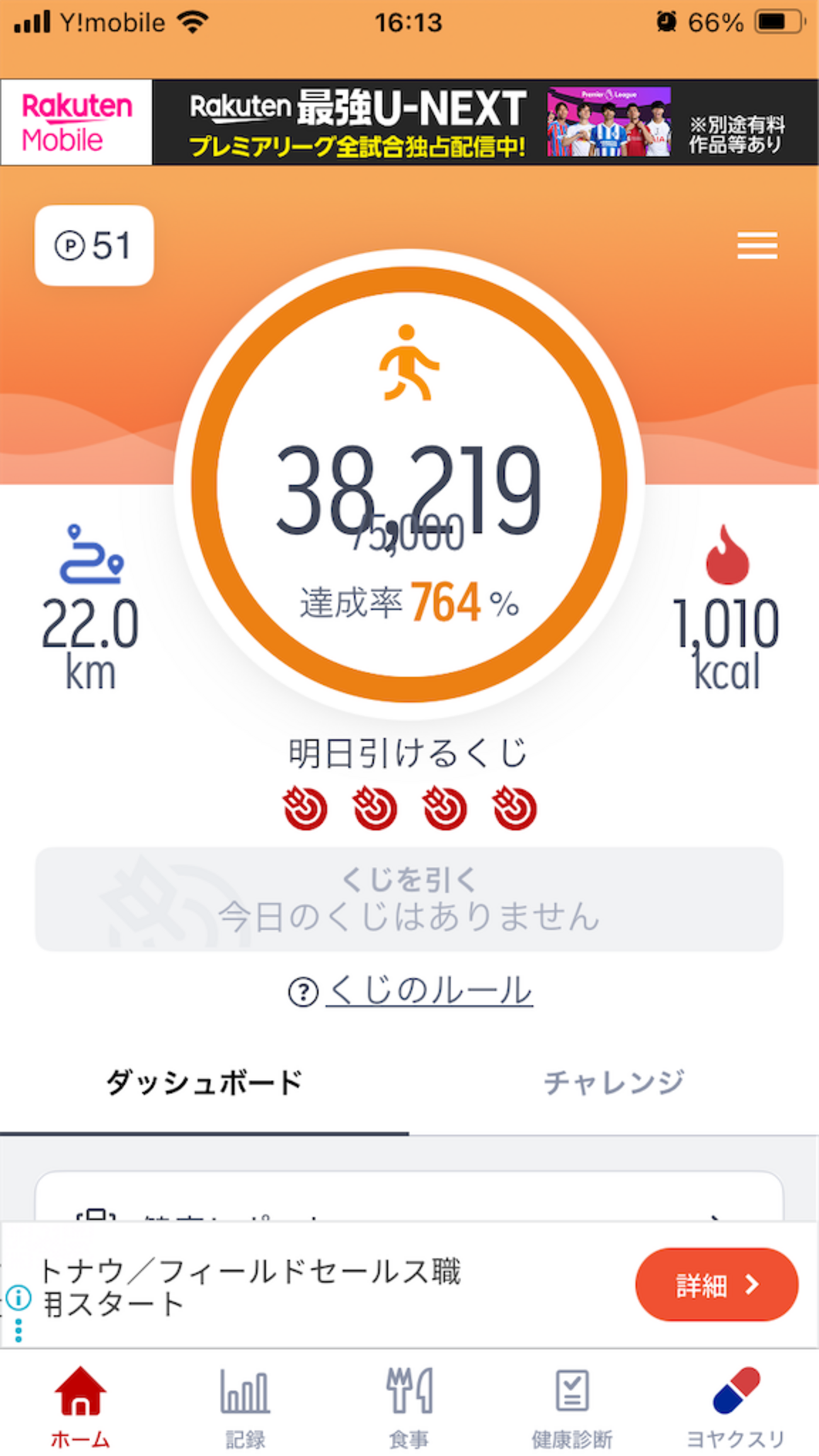Open the くじのルール link
The height and width of the screenshot is (1456, 819).
428,991
